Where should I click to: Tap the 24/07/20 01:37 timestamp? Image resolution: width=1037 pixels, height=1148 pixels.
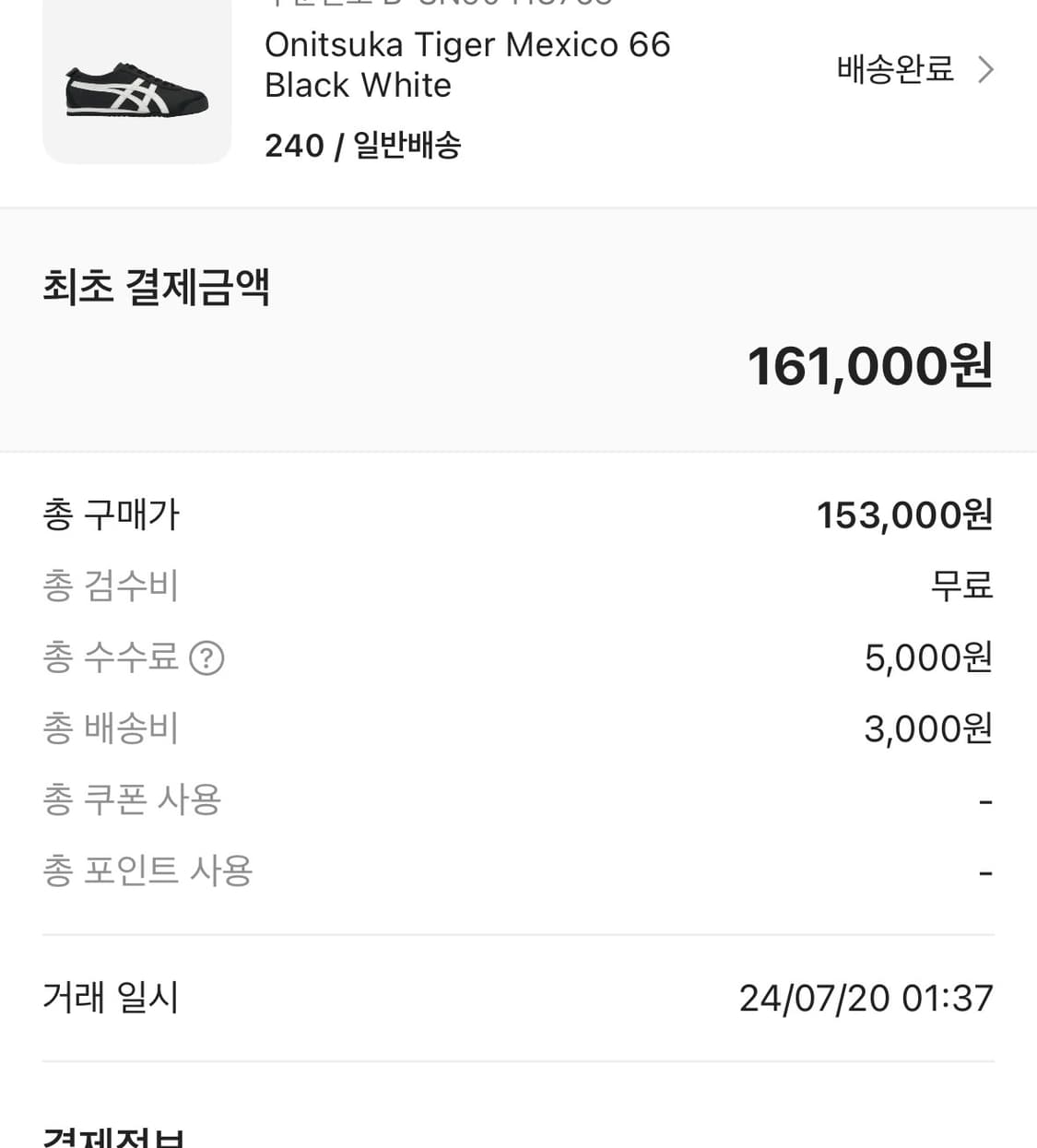click(865, 998)
